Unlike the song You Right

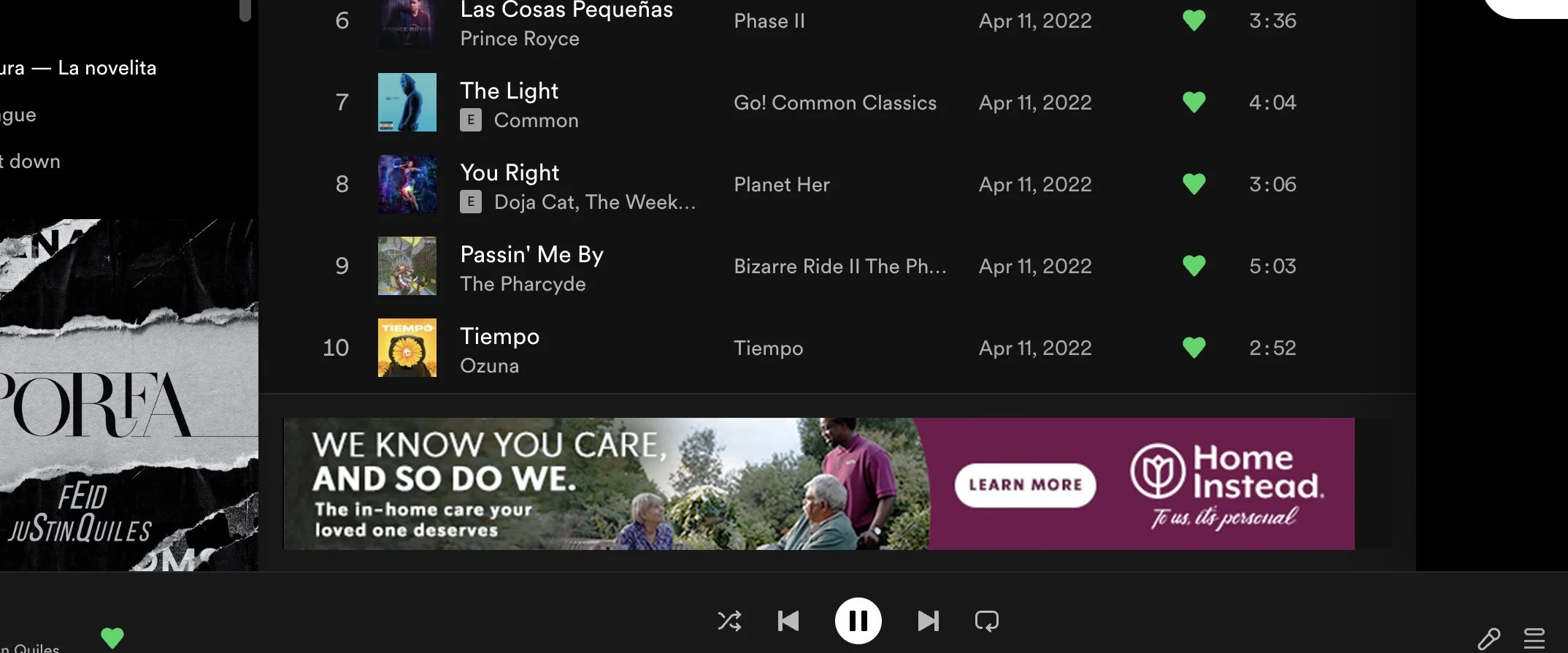pyautogui.click(x=1194, y=184)
